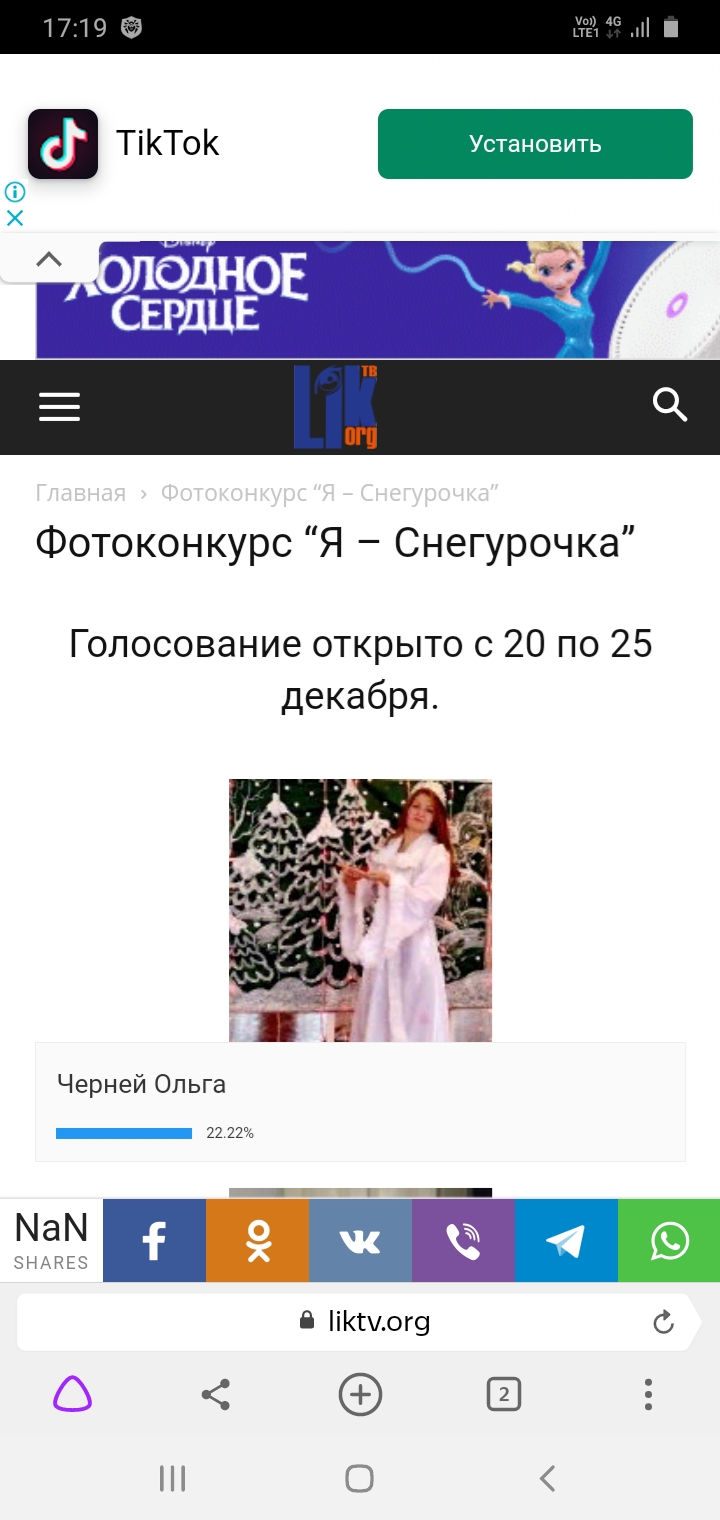Close the TikTok ad banner
Screen dimensions: 720x1520
point(14,217)
